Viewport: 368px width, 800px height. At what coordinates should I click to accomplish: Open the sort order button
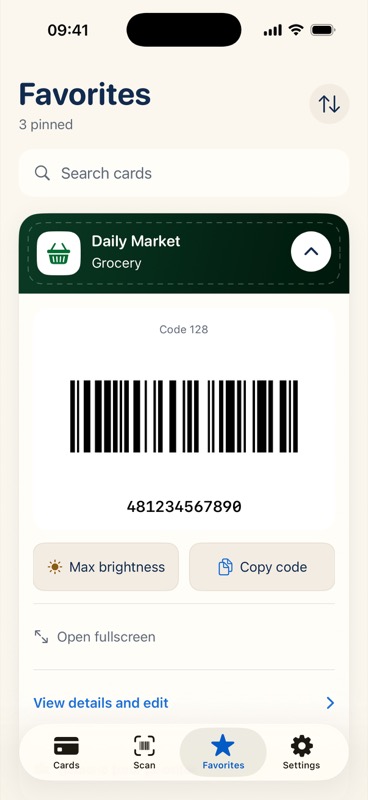click(x=329, y=104)
